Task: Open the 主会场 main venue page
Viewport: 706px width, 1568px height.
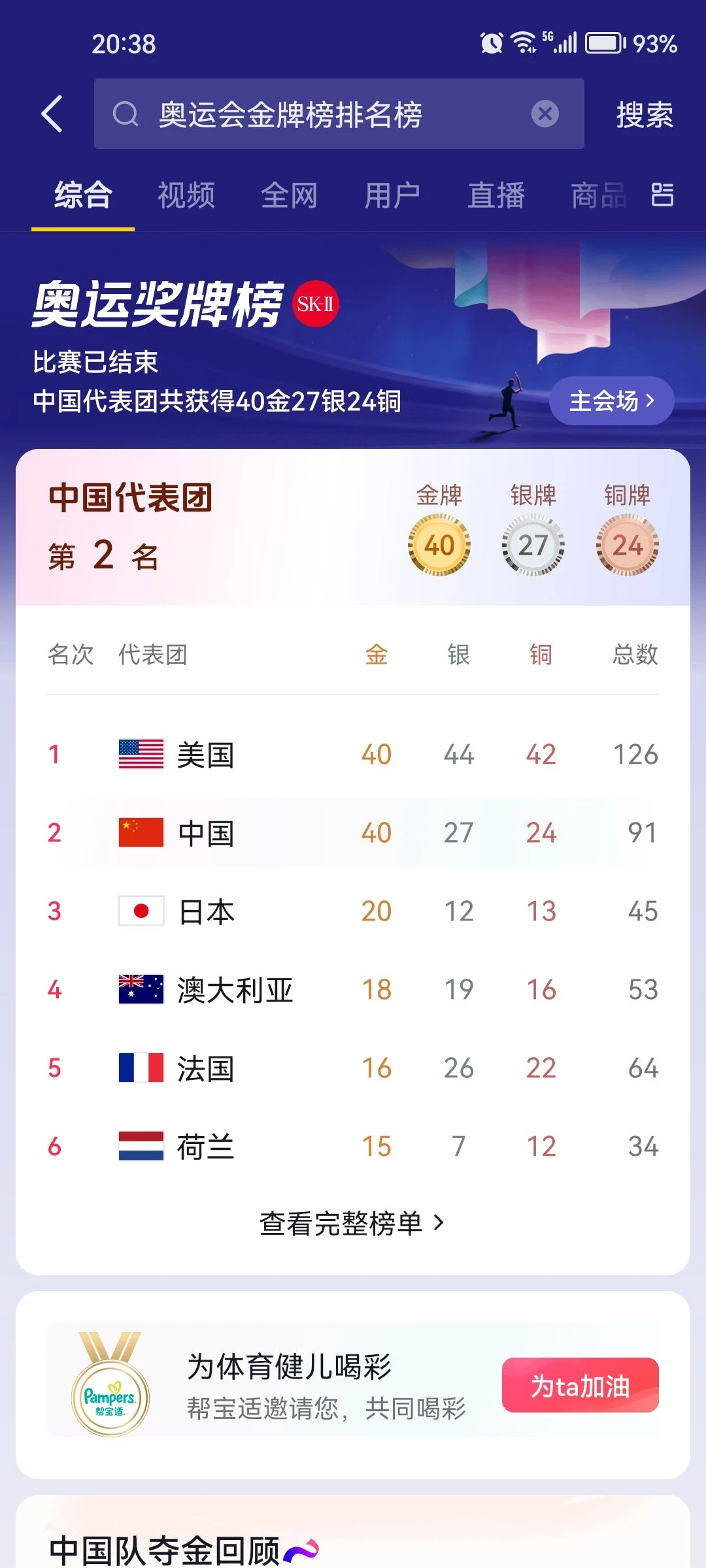Action: pos(611,400)
